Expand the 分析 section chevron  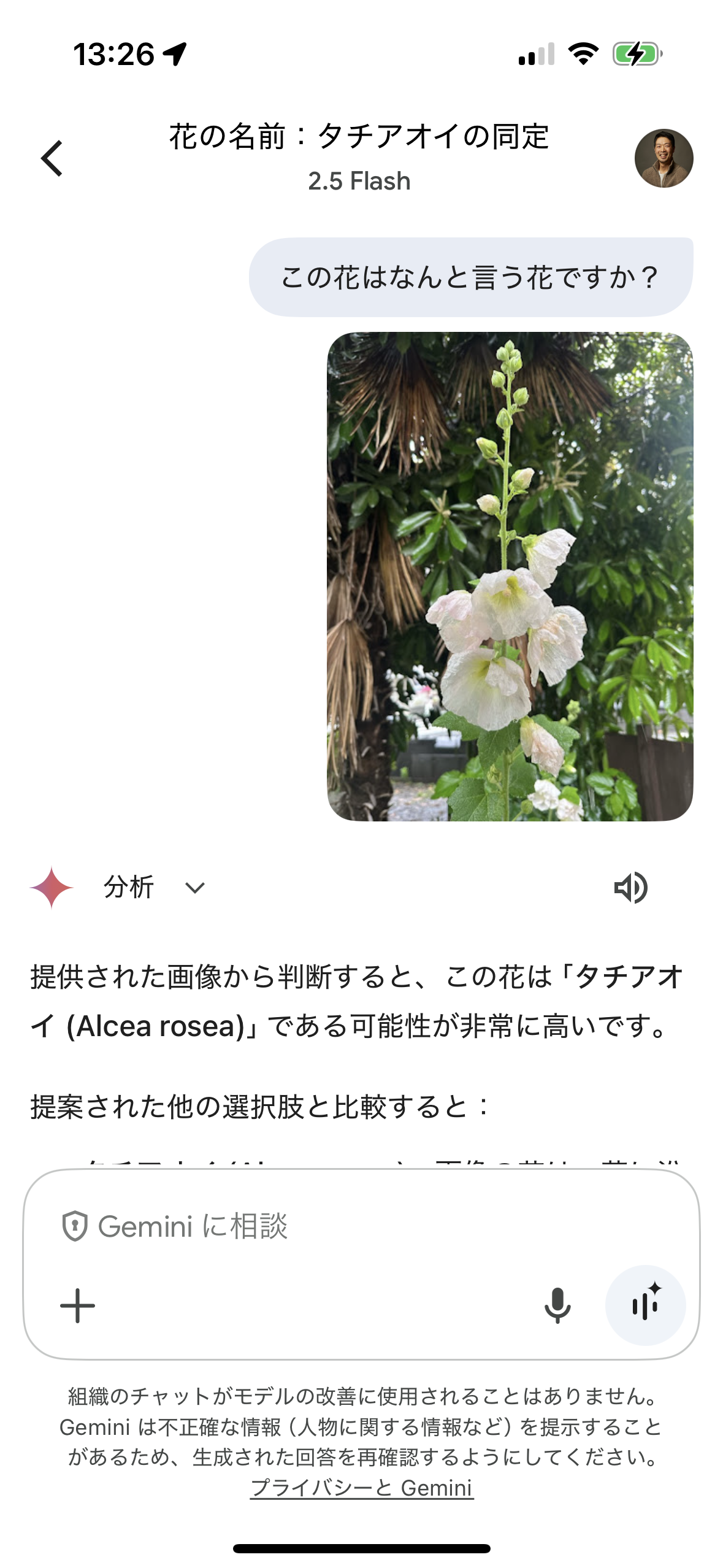[195, 888]
